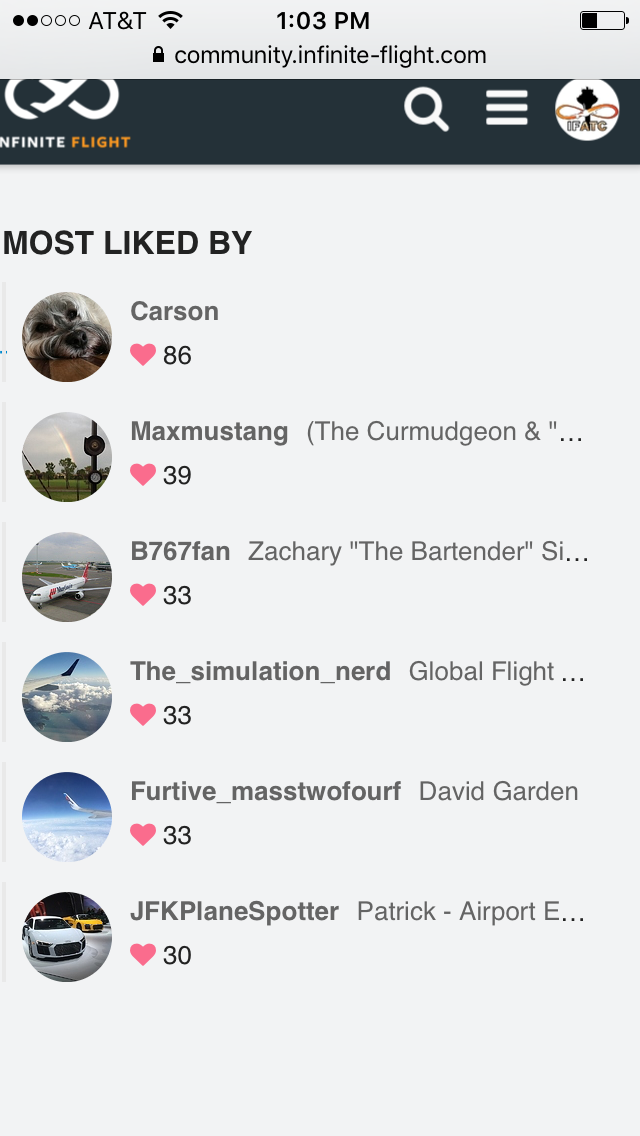Open the search magnifier in the header
The width and height of the screenshot is (640, 1136).
point(426,109)
